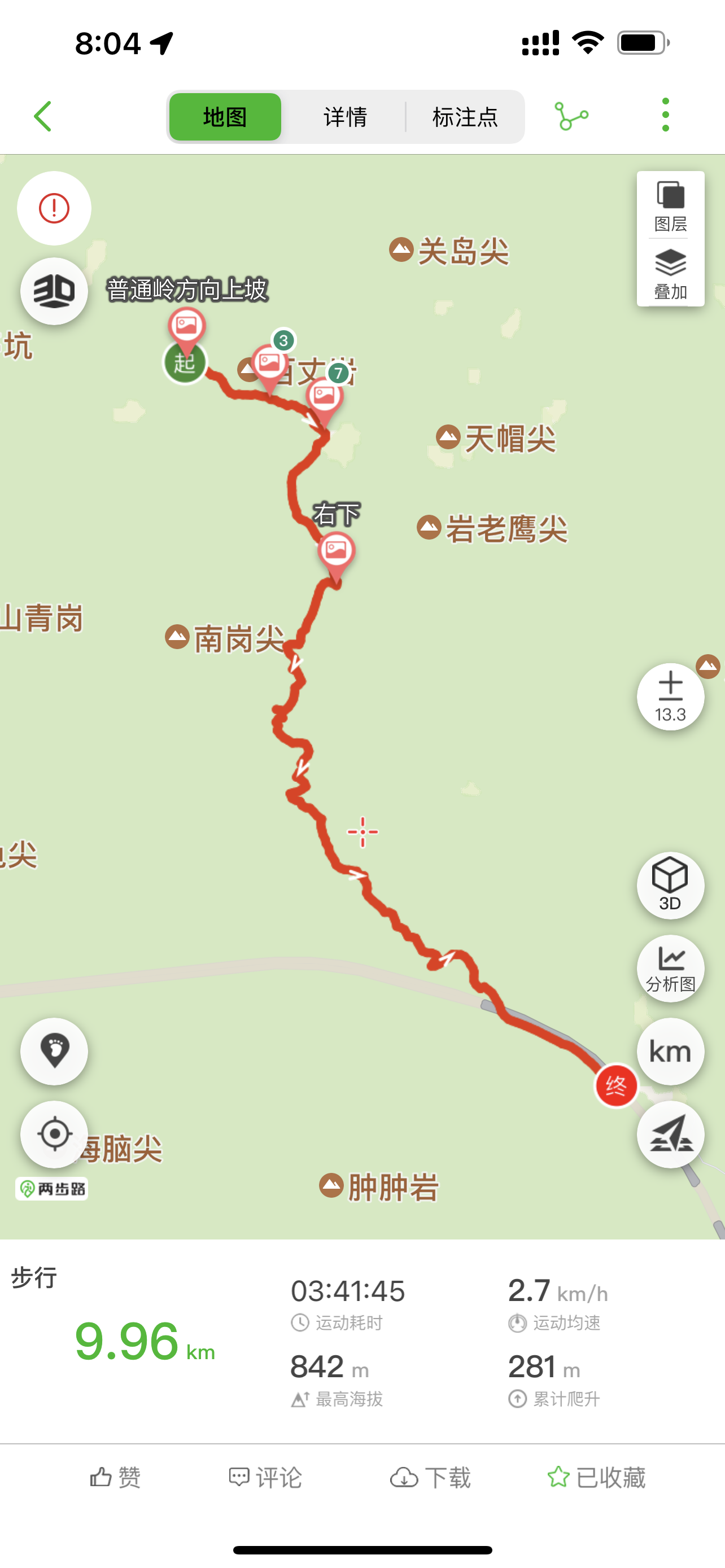Open the footprint marker button
The image size is (725, 1568).
coord(54,1052)
